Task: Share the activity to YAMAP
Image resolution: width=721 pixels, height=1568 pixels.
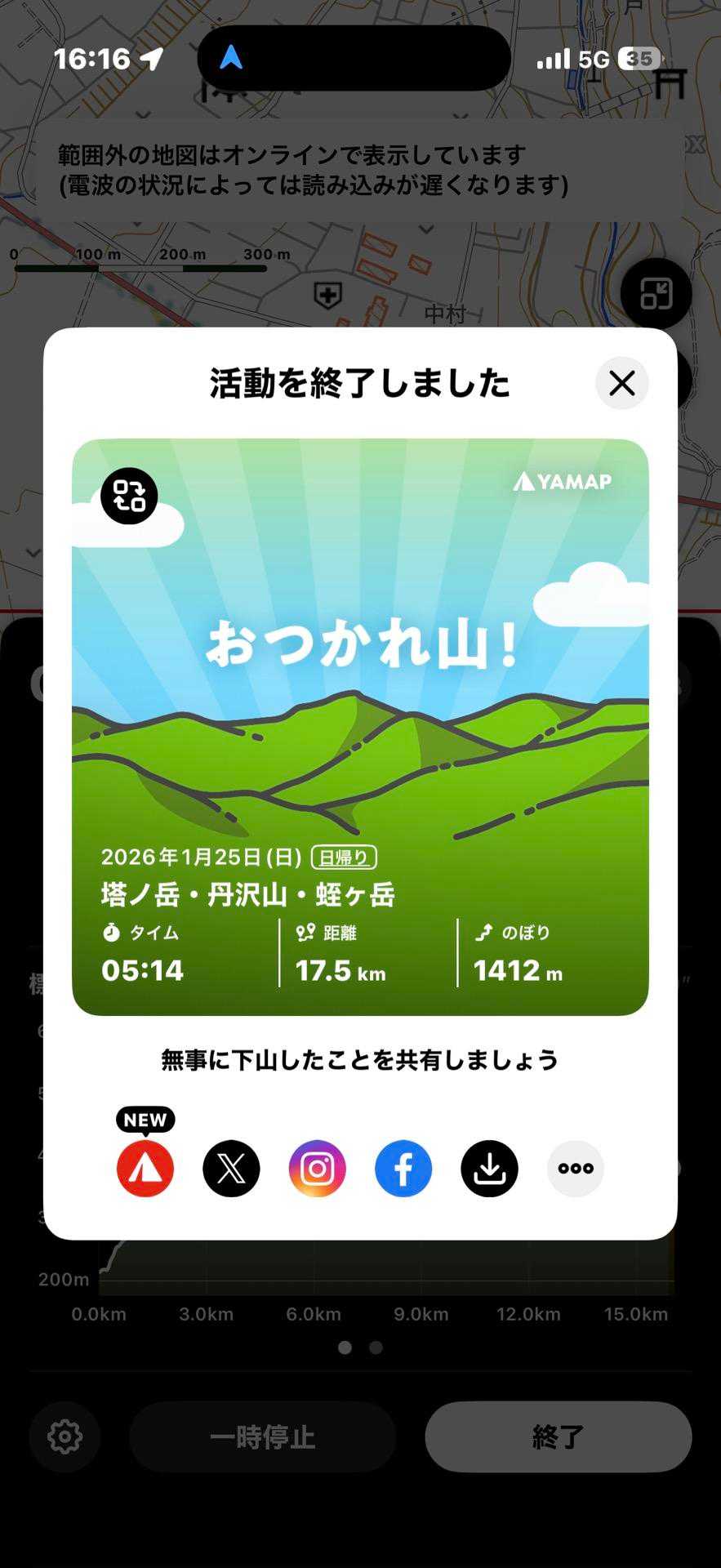Action: point(145,1169)
